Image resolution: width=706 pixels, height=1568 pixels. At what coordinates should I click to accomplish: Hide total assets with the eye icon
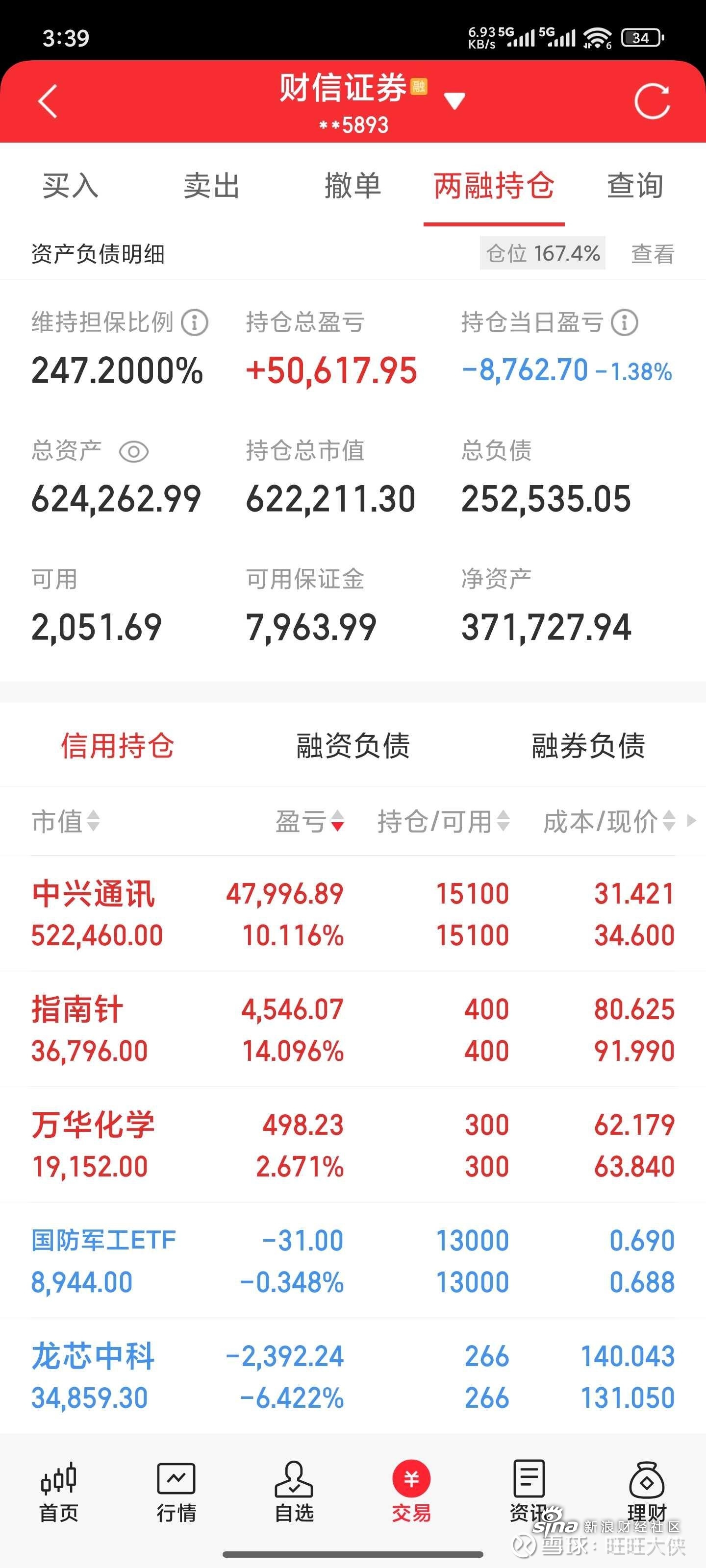(x=133, y=452)
